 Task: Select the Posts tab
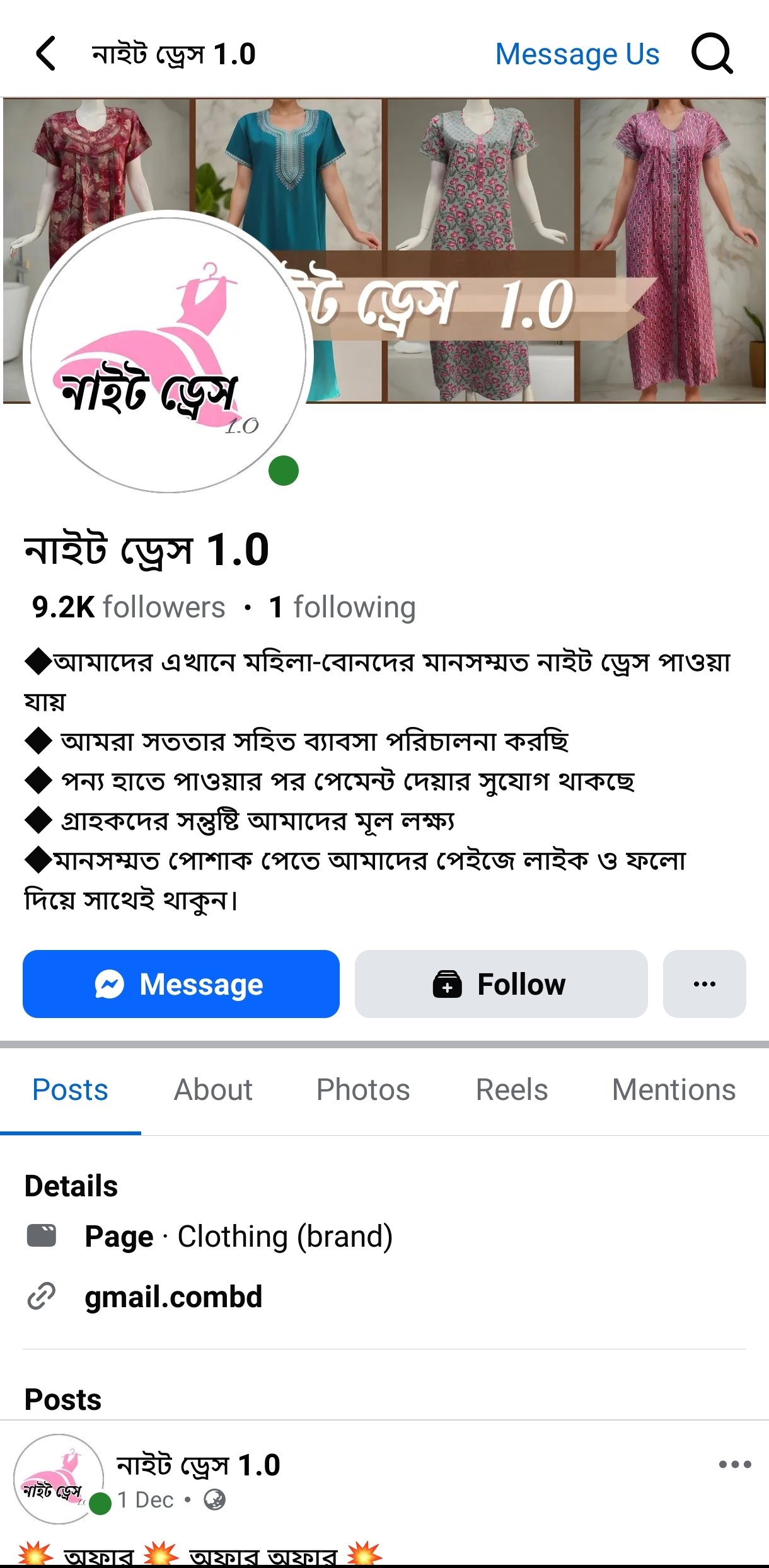click(x=70, y=1090)
